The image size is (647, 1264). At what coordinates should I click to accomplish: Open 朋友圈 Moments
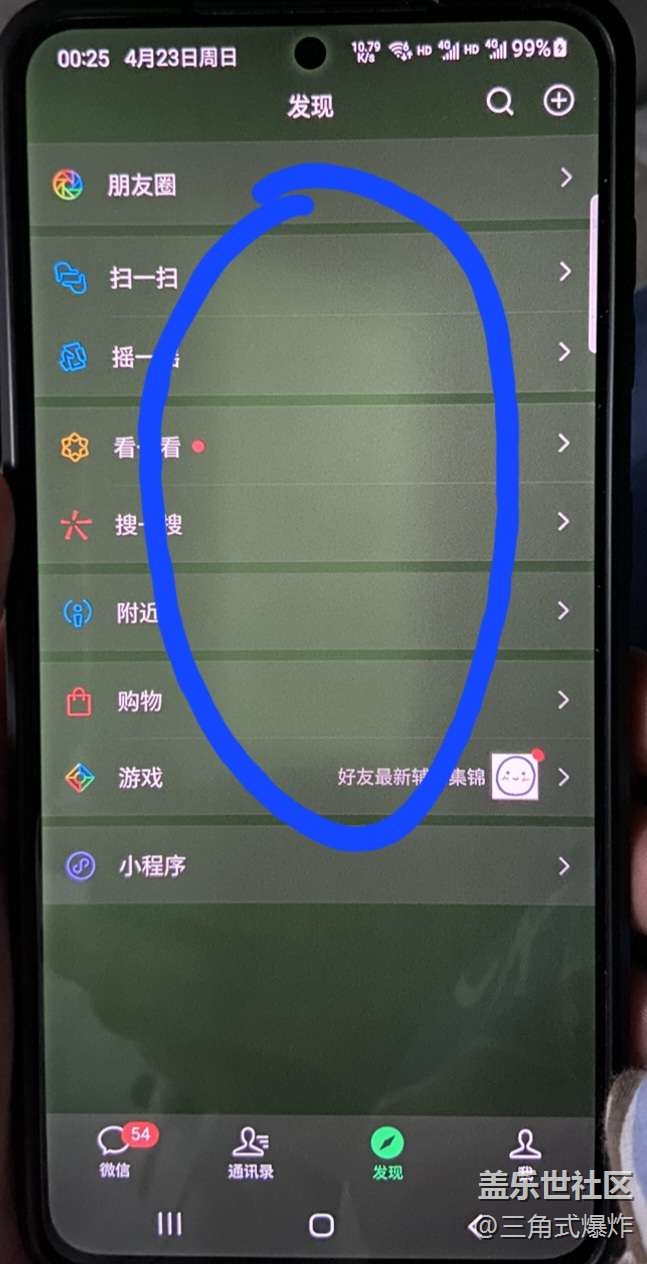142,185
